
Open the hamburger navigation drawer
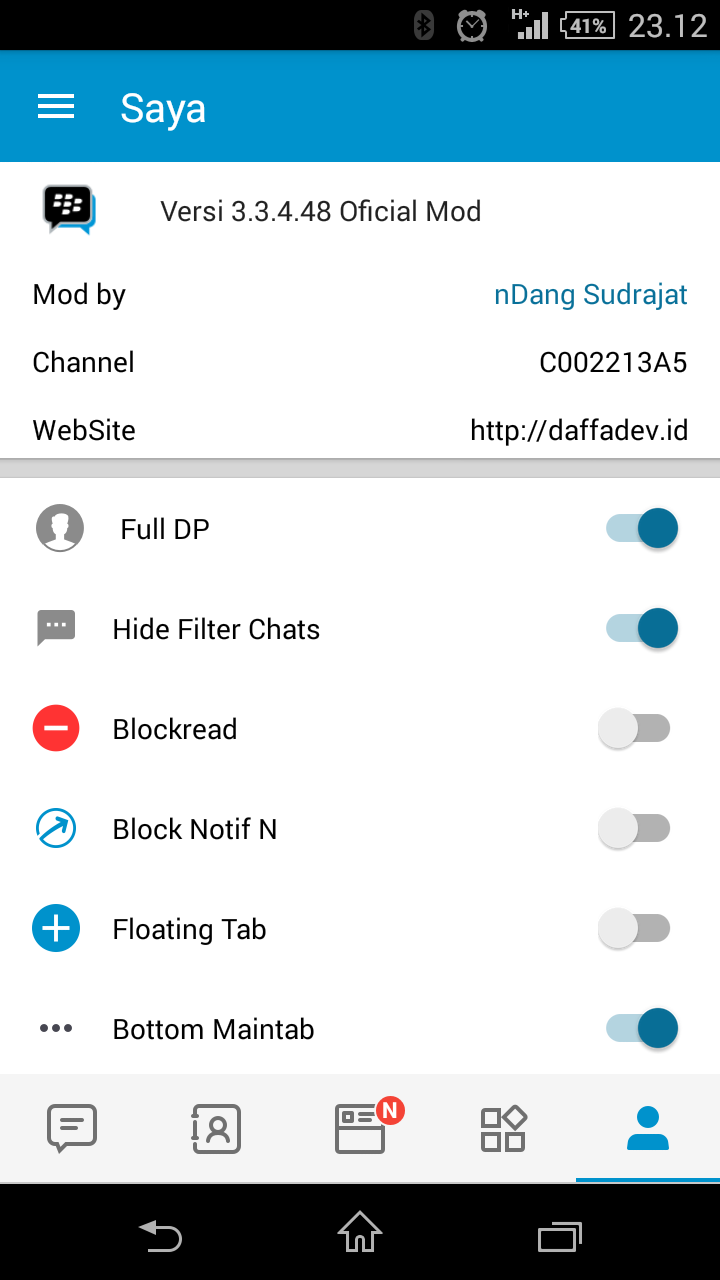tap(56, 107)
